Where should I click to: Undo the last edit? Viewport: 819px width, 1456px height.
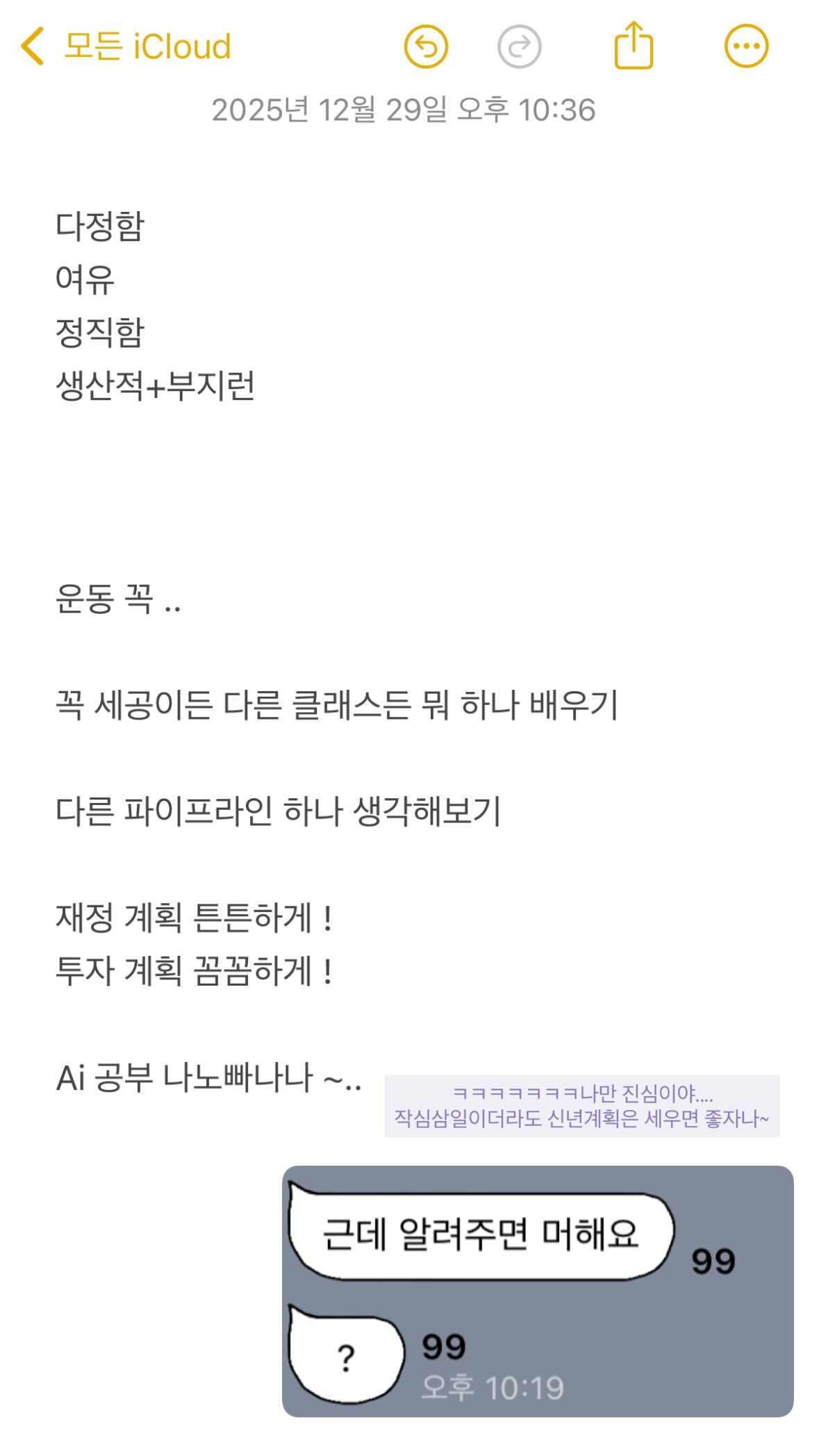[426, 47]
